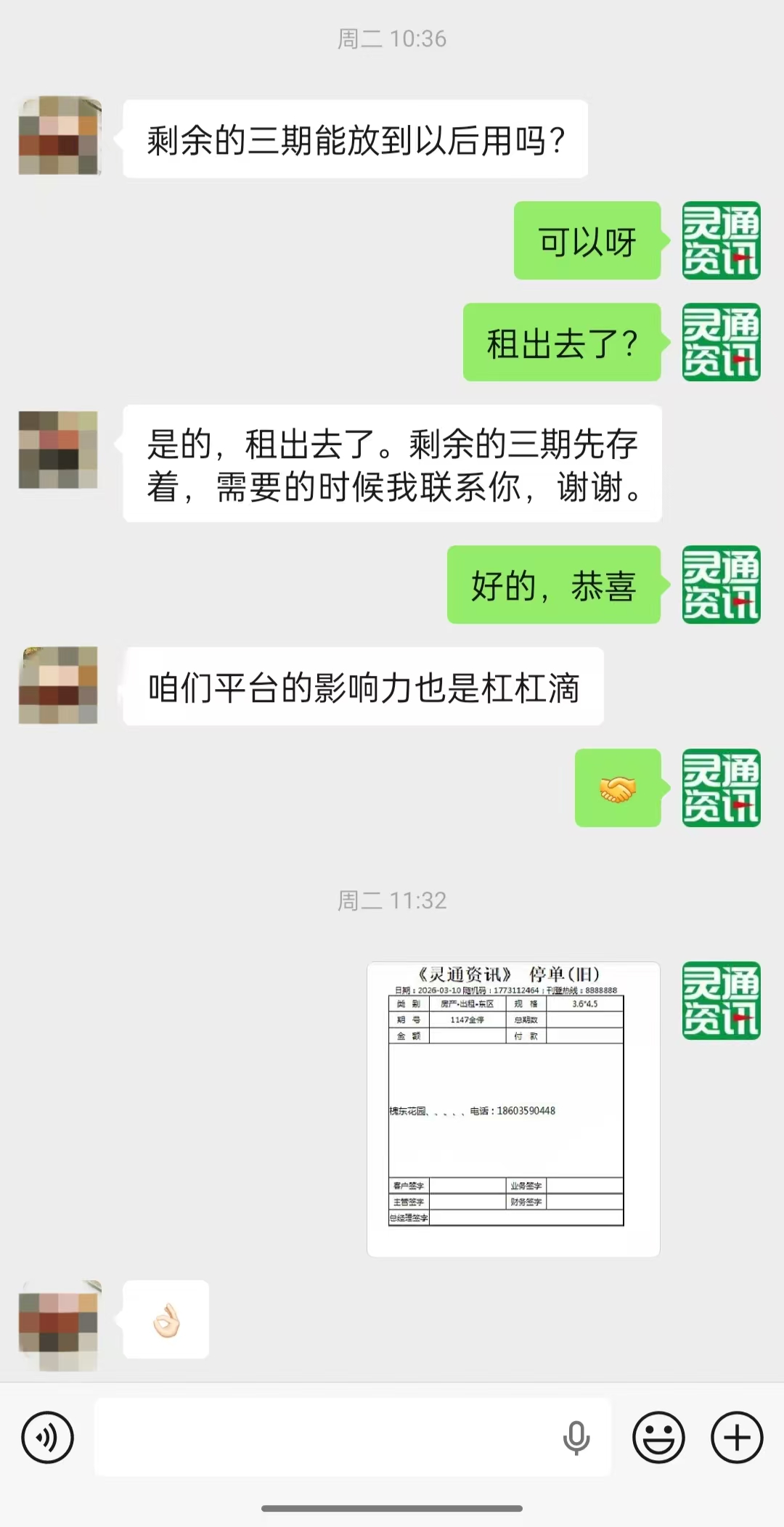Screen dimensions: 784x1527
Task: Open the plus attachments menu
Action: coord(737,1437)
